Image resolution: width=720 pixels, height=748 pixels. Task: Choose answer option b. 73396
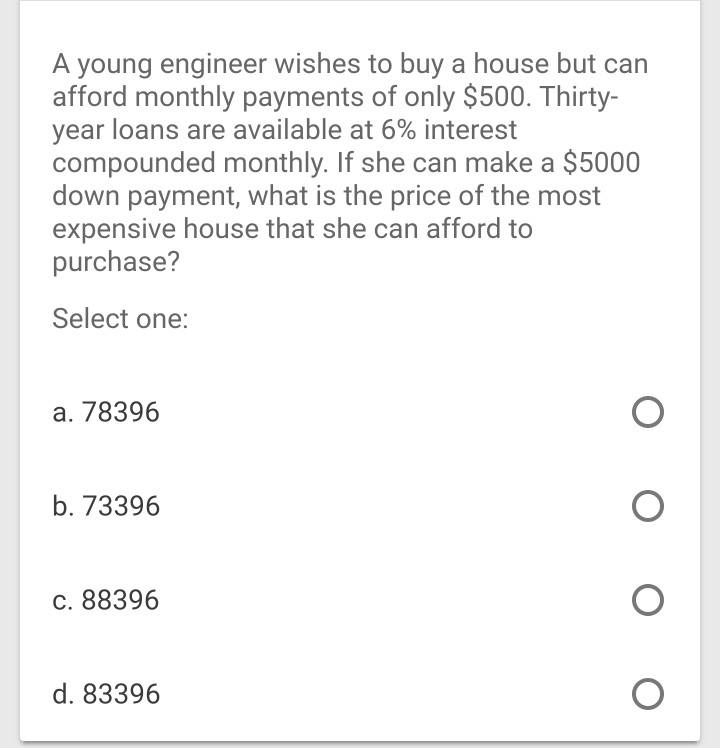pyautogui.click(x=647, y=507)
